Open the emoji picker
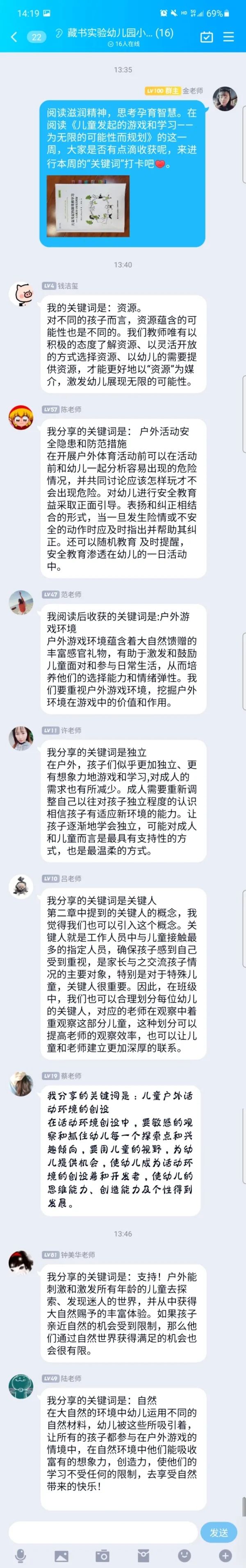246x1568 pixels. tap(184, 1556)
